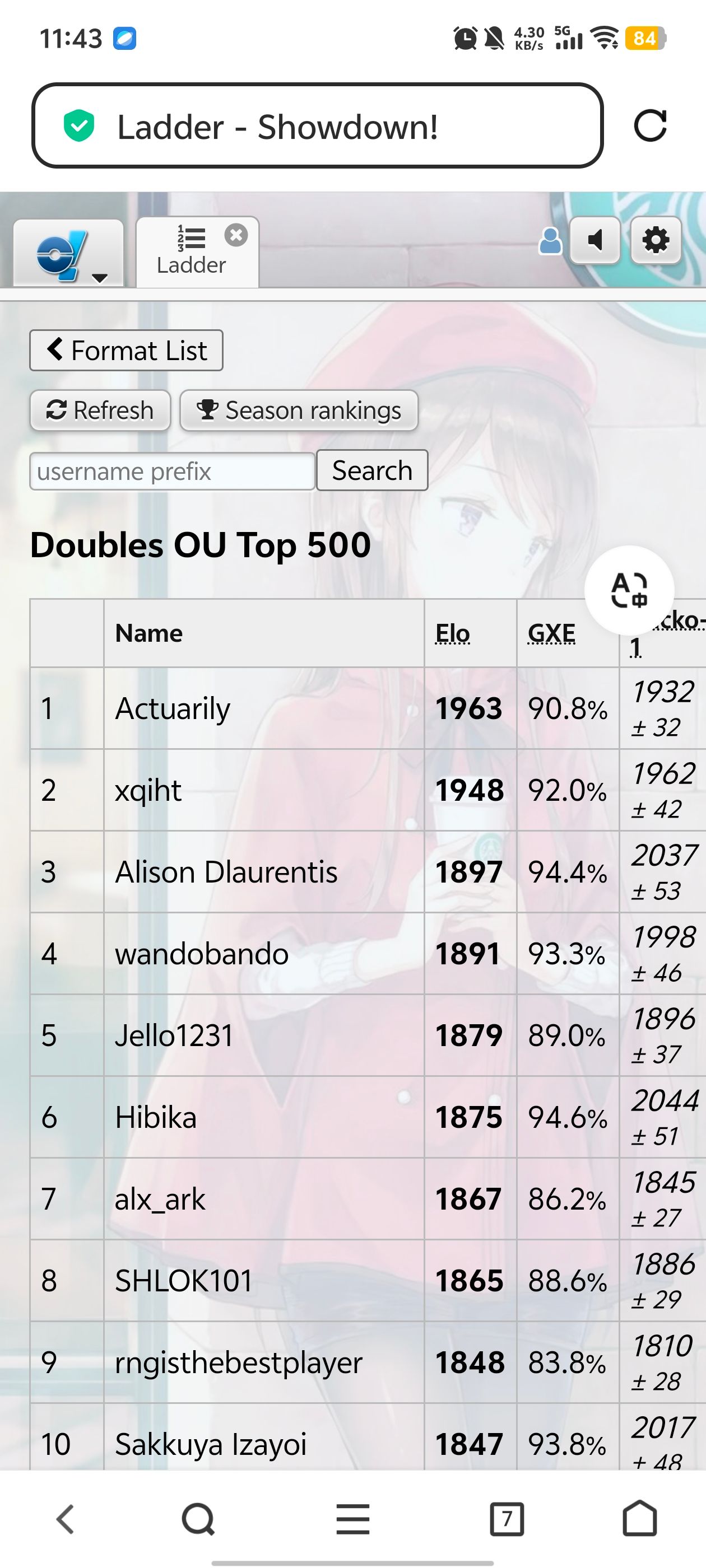Tap the page's address bar
This screenshot has height=1568, width=706.
[317, 126]
